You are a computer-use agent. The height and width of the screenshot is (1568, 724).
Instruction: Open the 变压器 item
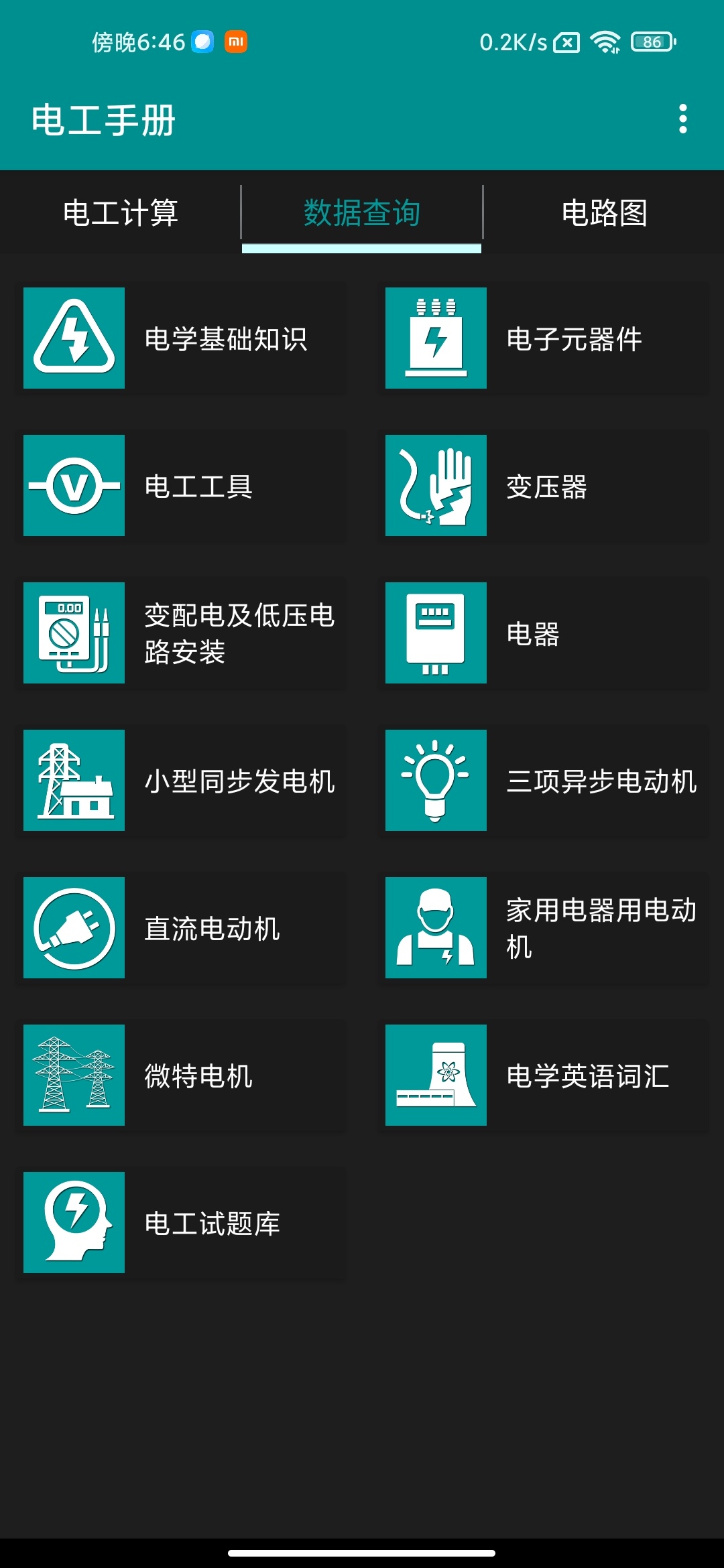point(543,486)
